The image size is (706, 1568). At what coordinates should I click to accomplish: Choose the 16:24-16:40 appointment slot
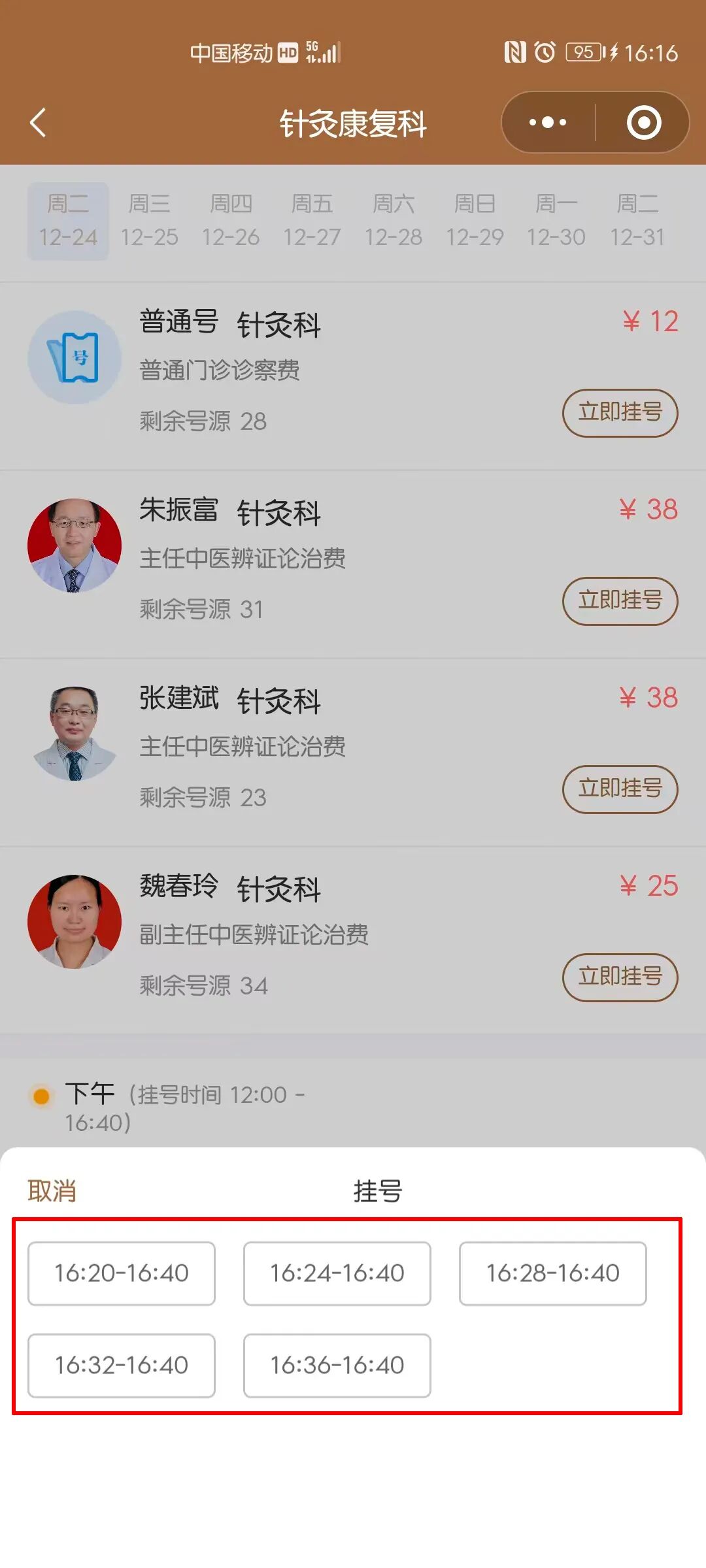coord(337,1273)
